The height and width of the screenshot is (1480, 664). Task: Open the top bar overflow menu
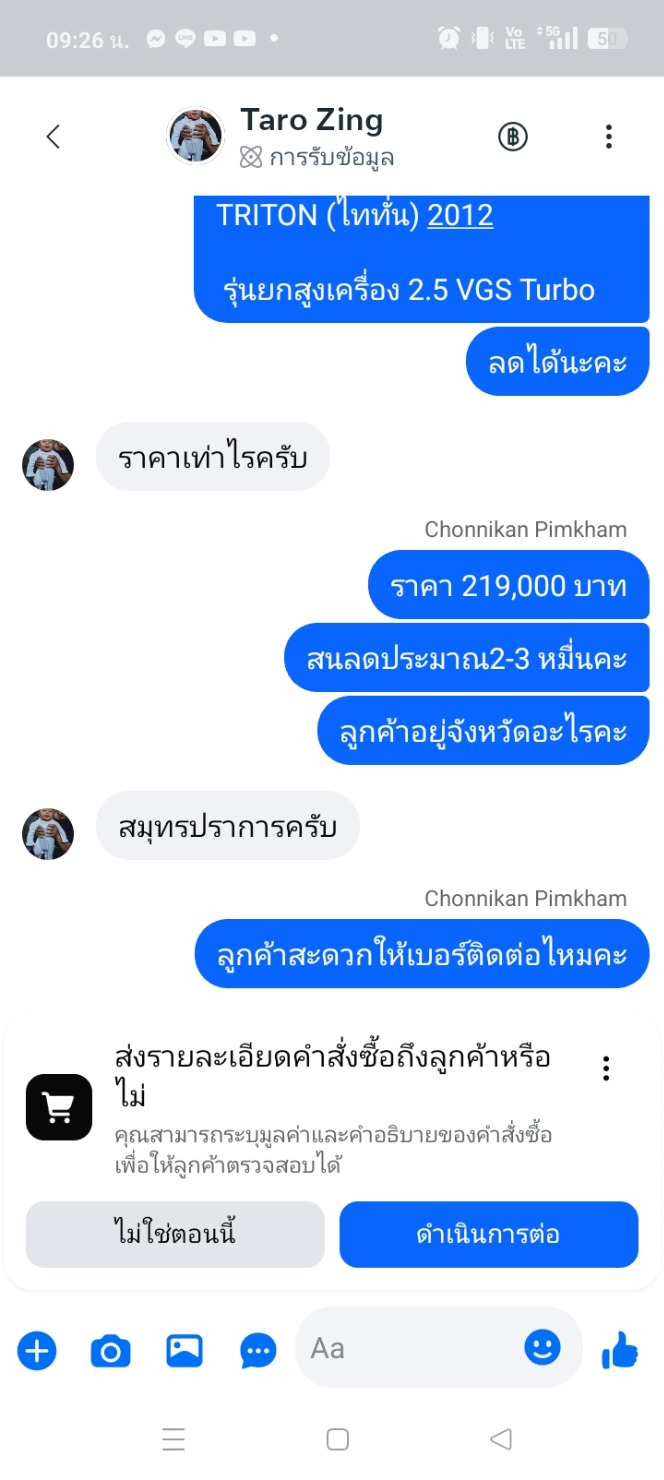coord(608,137)
